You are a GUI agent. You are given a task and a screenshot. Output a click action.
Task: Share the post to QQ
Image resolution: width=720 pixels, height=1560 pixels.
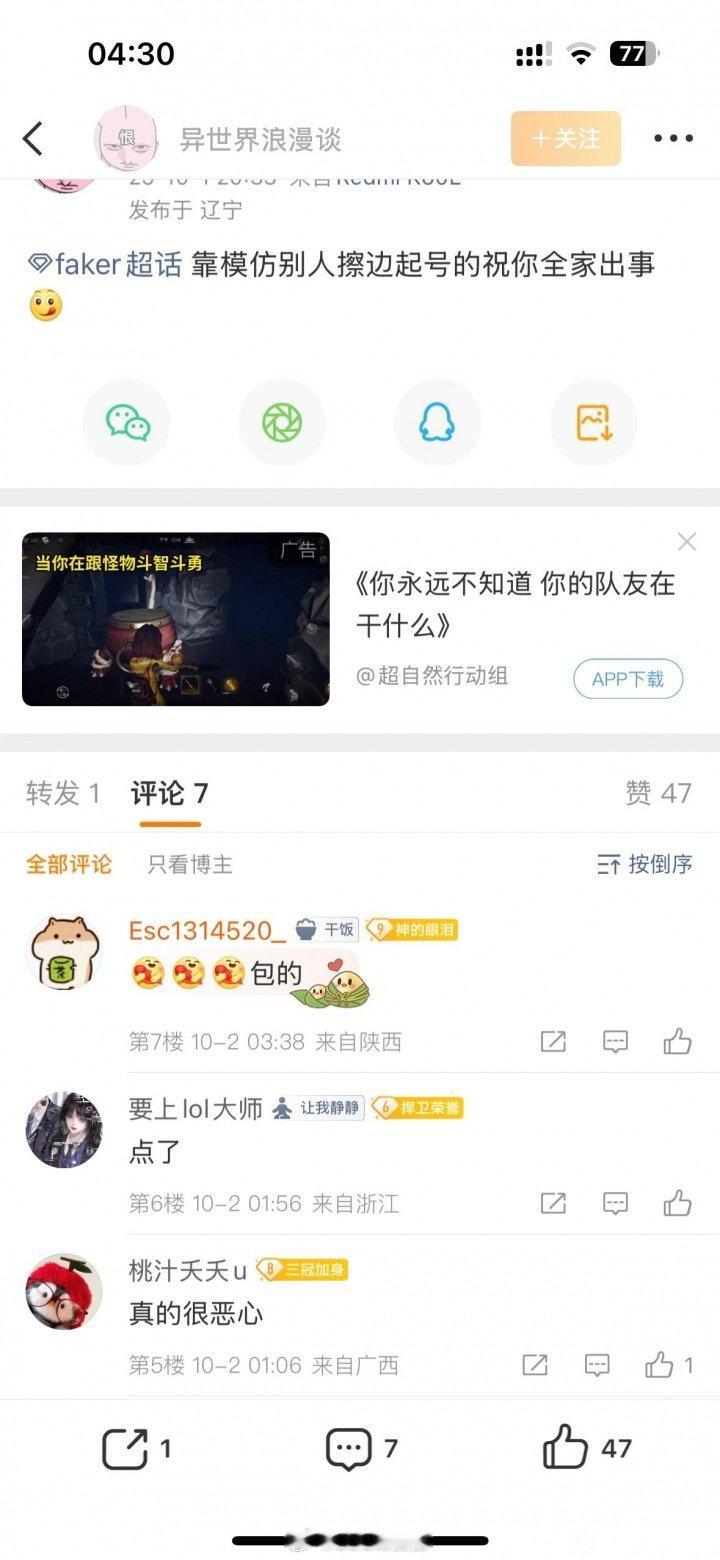[437, 423]
